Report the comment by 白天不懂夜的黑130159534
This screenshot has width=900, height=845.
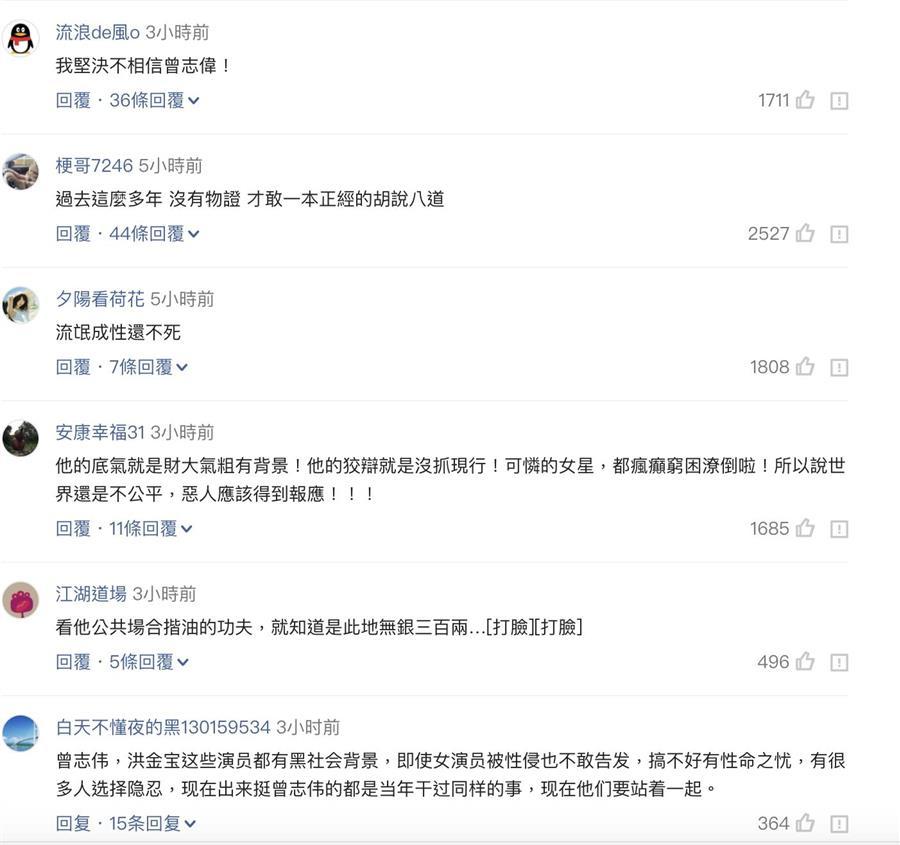[x=839, y=823]
